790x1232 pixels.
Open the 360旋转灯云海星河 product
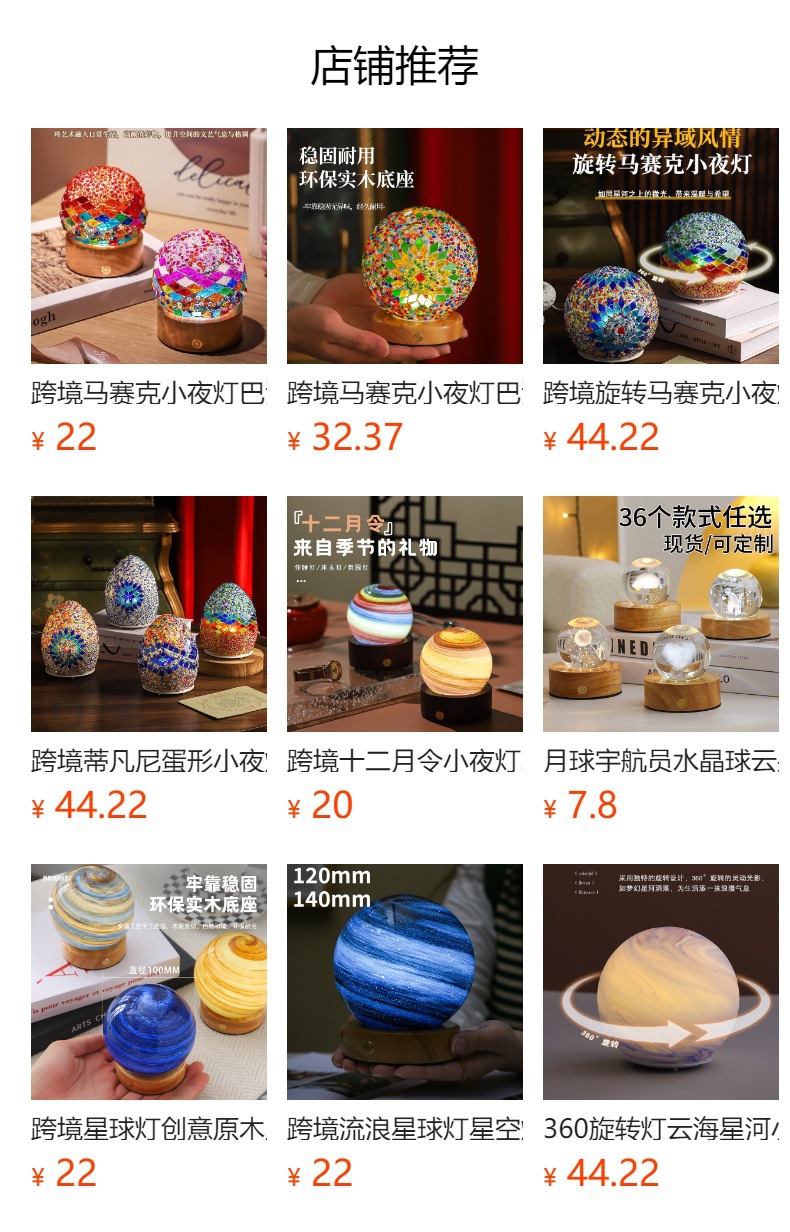click(x=660, y=982)
